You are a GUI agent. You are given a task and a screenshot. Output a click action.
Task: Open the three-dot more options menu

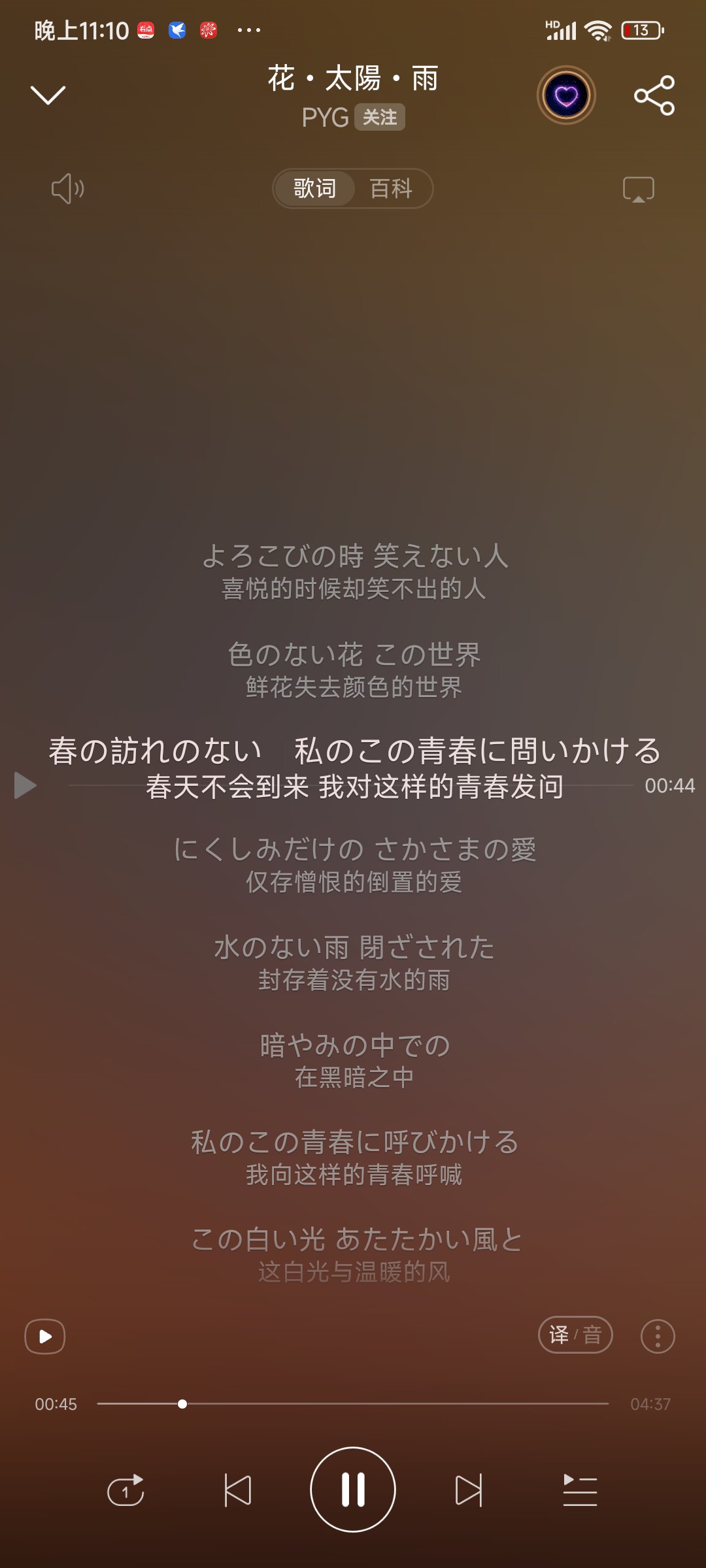[658, 1336]
